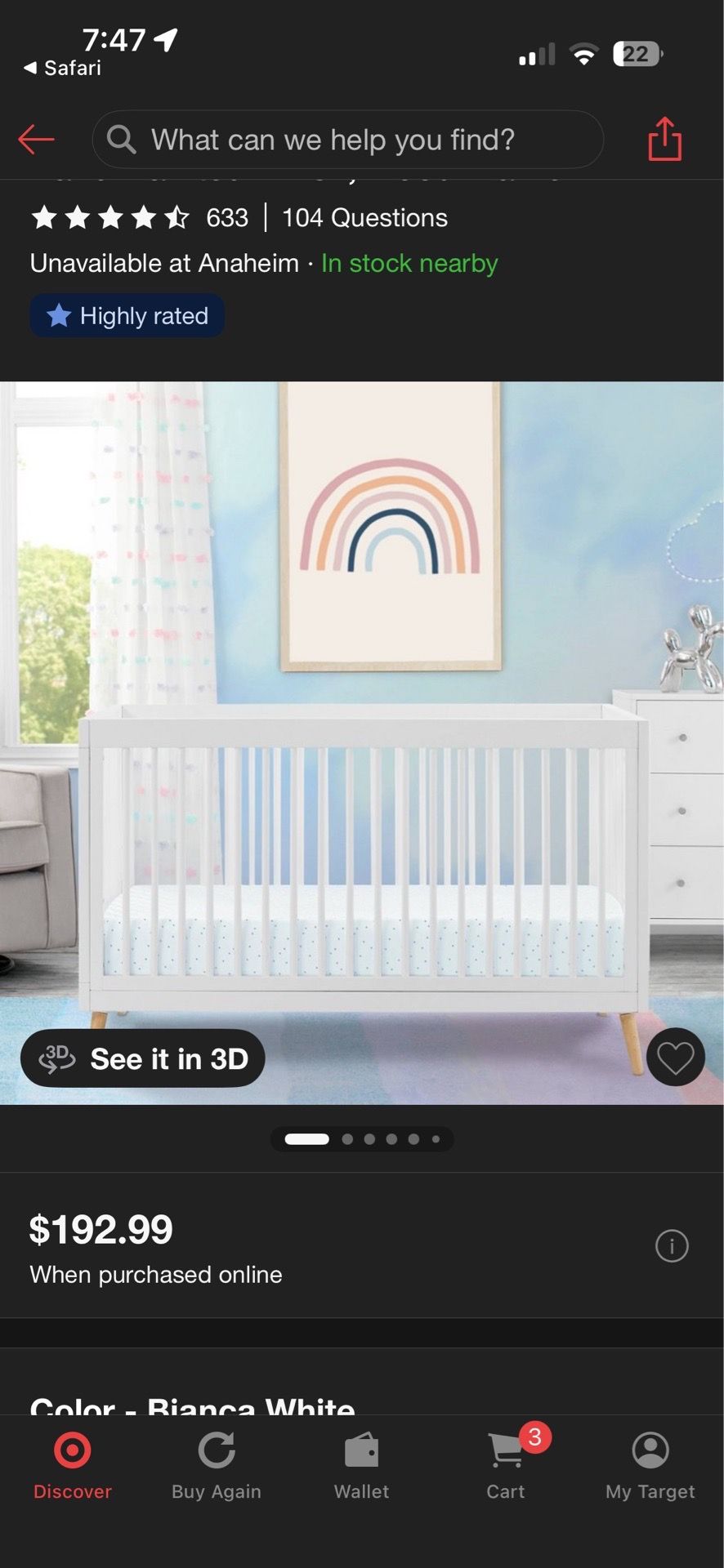Share this crib product
Viewport: 724px width, 1568px height.
tap(664, 139)
